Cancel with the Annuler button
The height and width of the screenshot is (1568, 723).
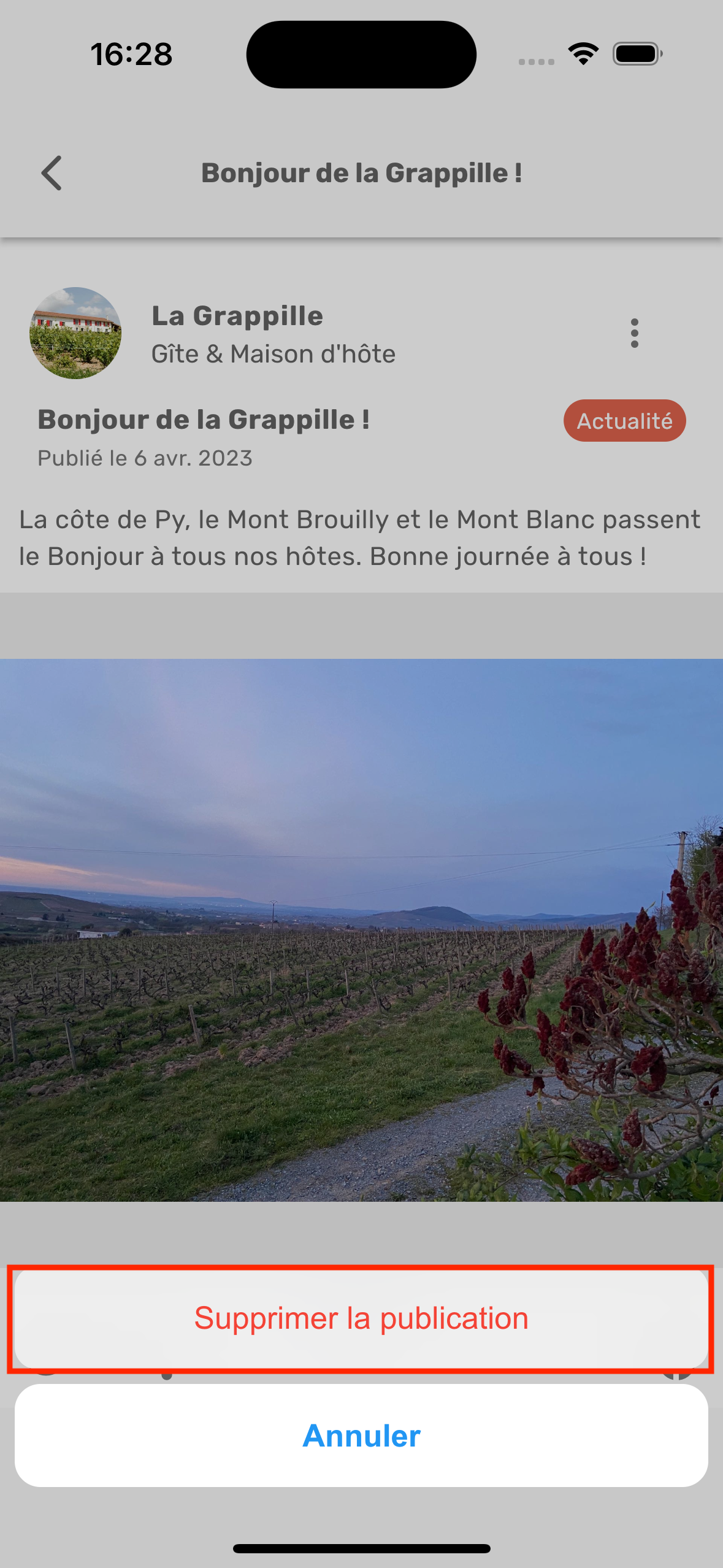(x=361, y=1436)
